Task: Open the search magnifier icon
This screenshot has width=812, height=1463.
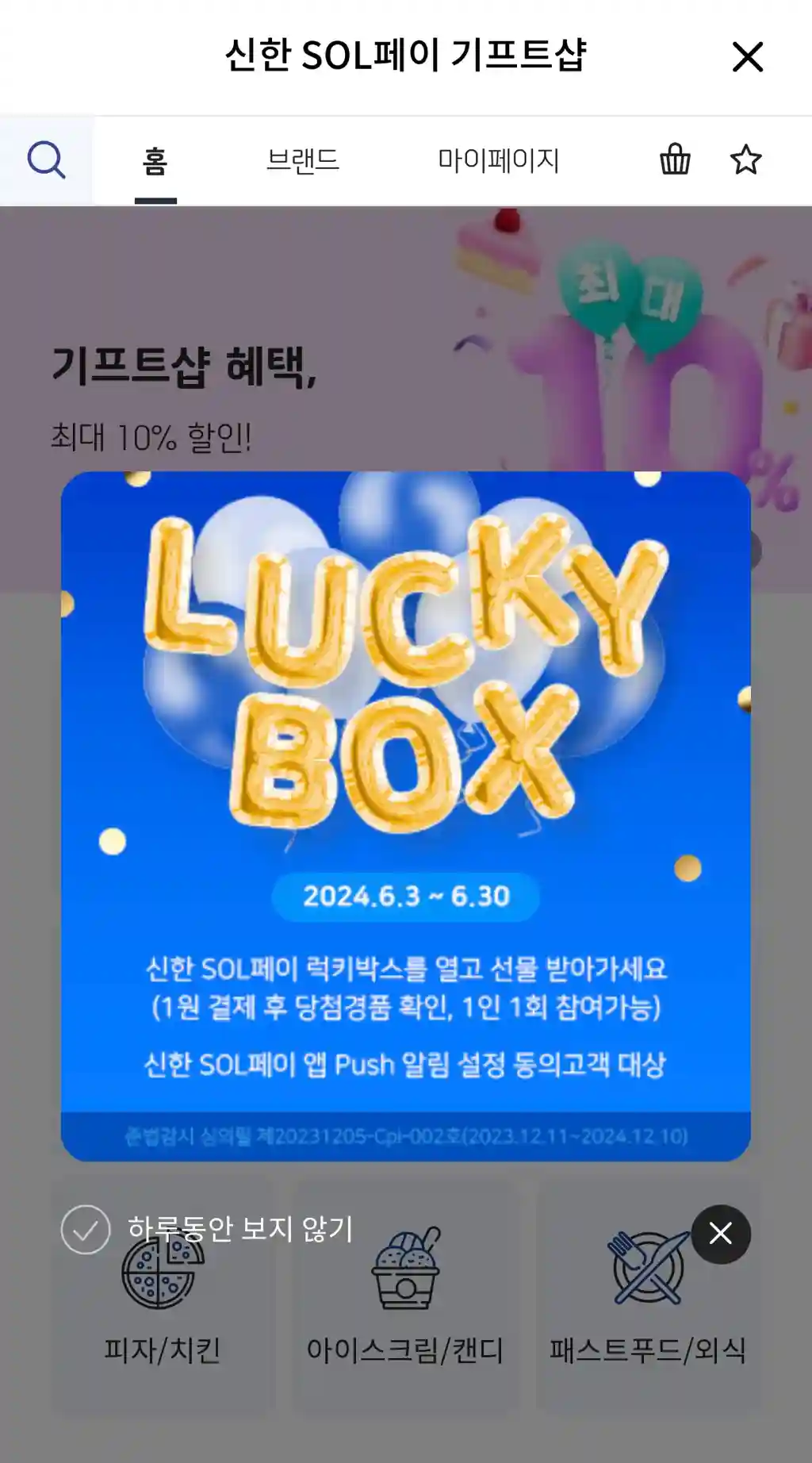Action: 46,160
